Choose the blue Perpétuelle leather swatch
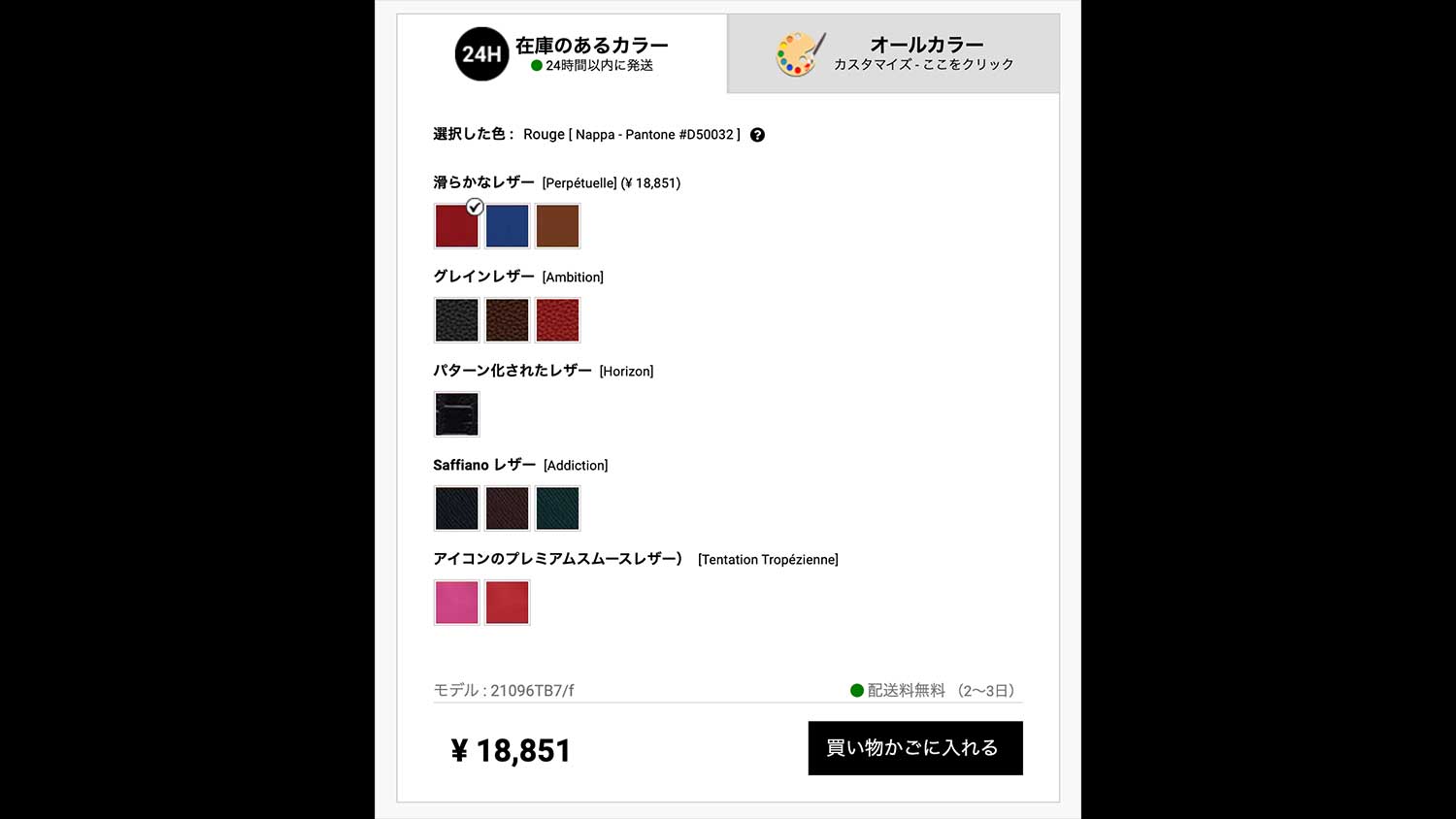The height and width of the screenshot is (819, 1456). coord(507,226)
